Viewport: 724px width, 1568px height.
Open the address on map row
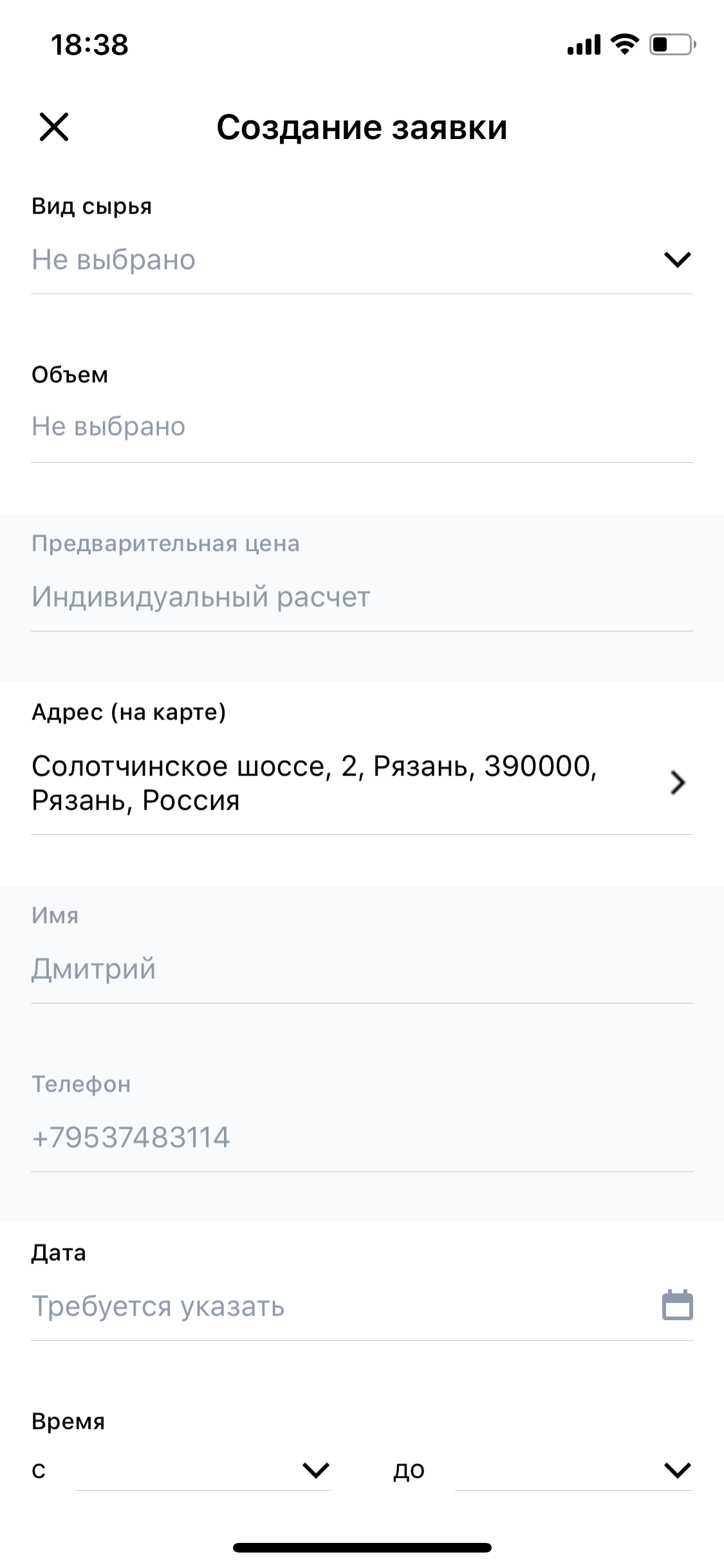[362, 783]
